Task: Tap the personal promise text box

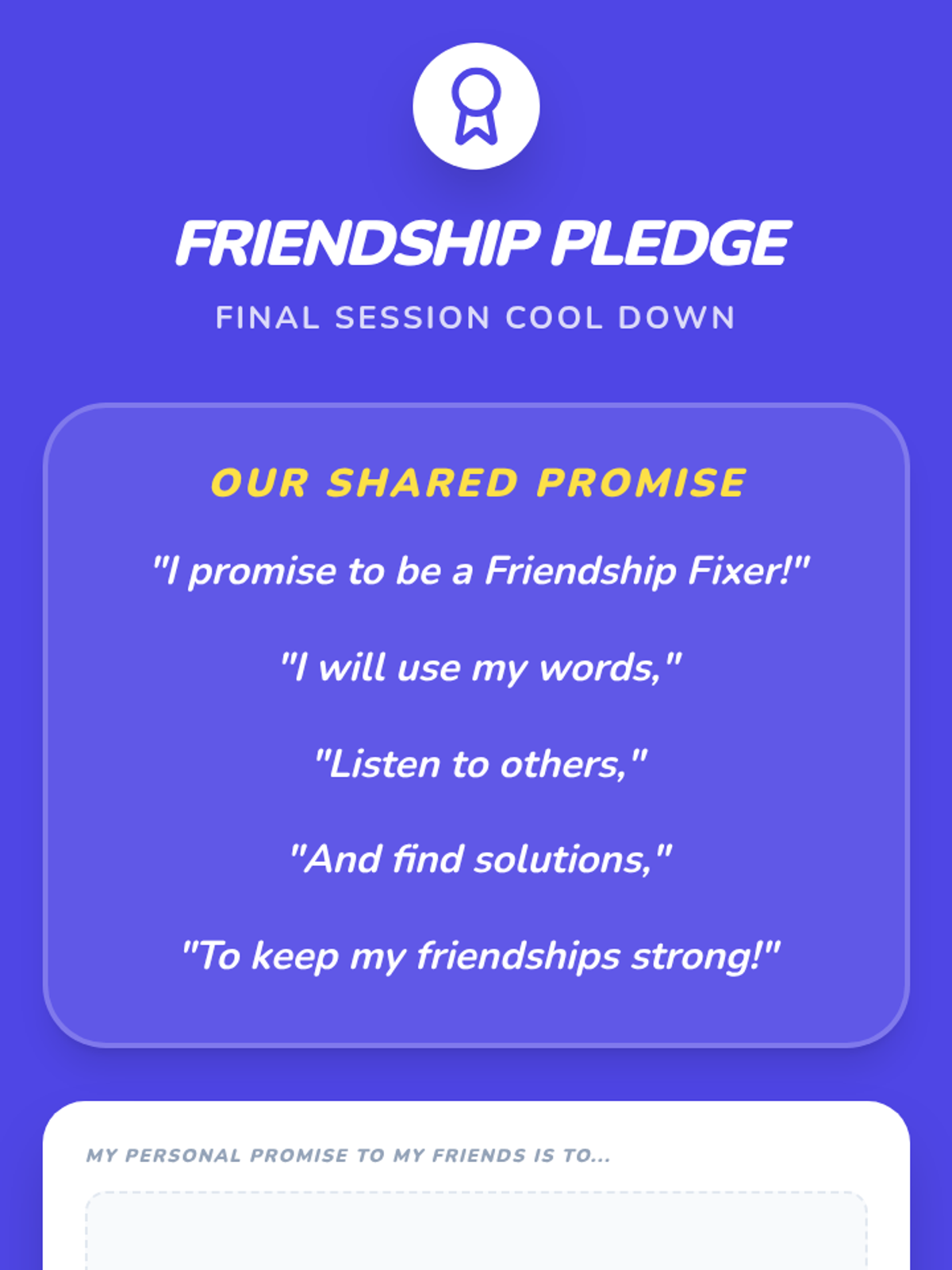Action: pyautogui.click(x=476, y=1231)
